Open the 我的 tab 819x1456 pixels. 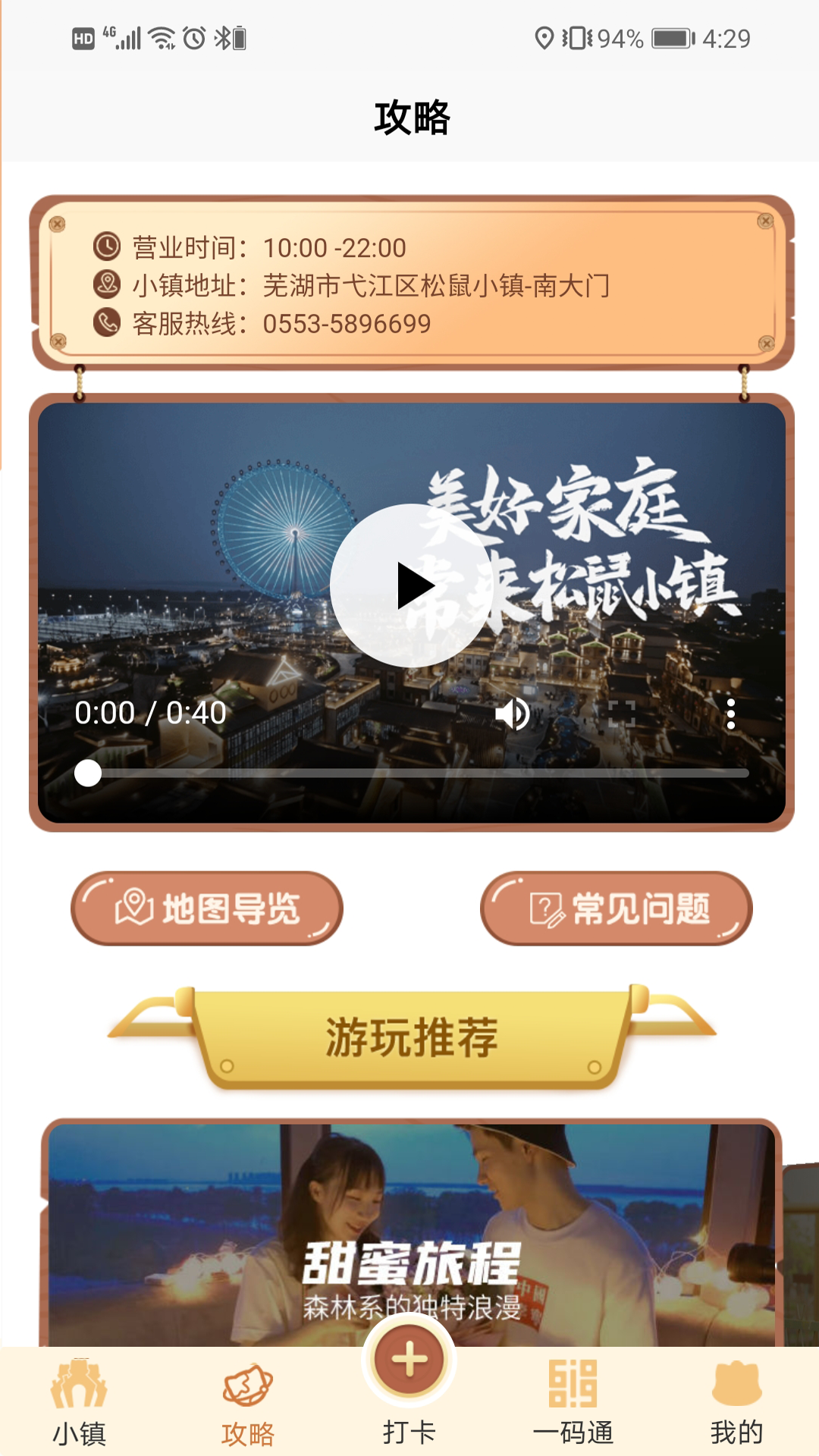[x=736, y=1403]
